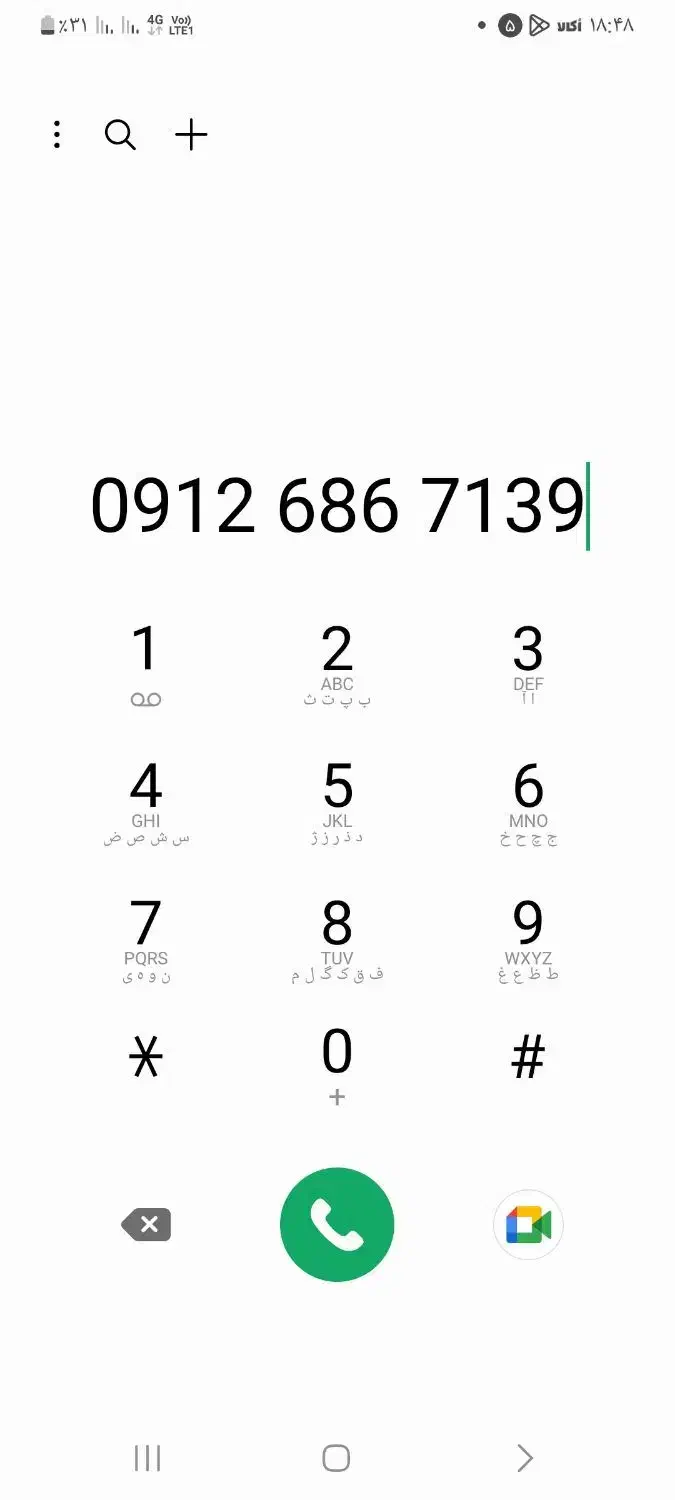Open contact search with the magnifier icon
Screen dimensions: 675x1500
(120, 135)
